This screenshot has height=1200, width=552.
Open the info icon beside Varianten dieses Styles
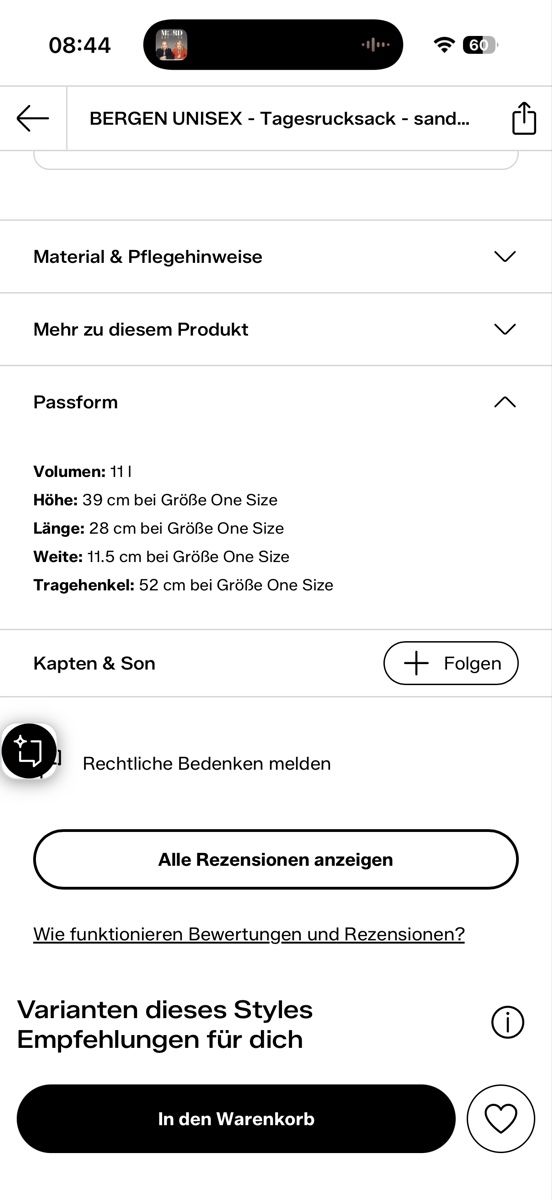(508, 1023)
